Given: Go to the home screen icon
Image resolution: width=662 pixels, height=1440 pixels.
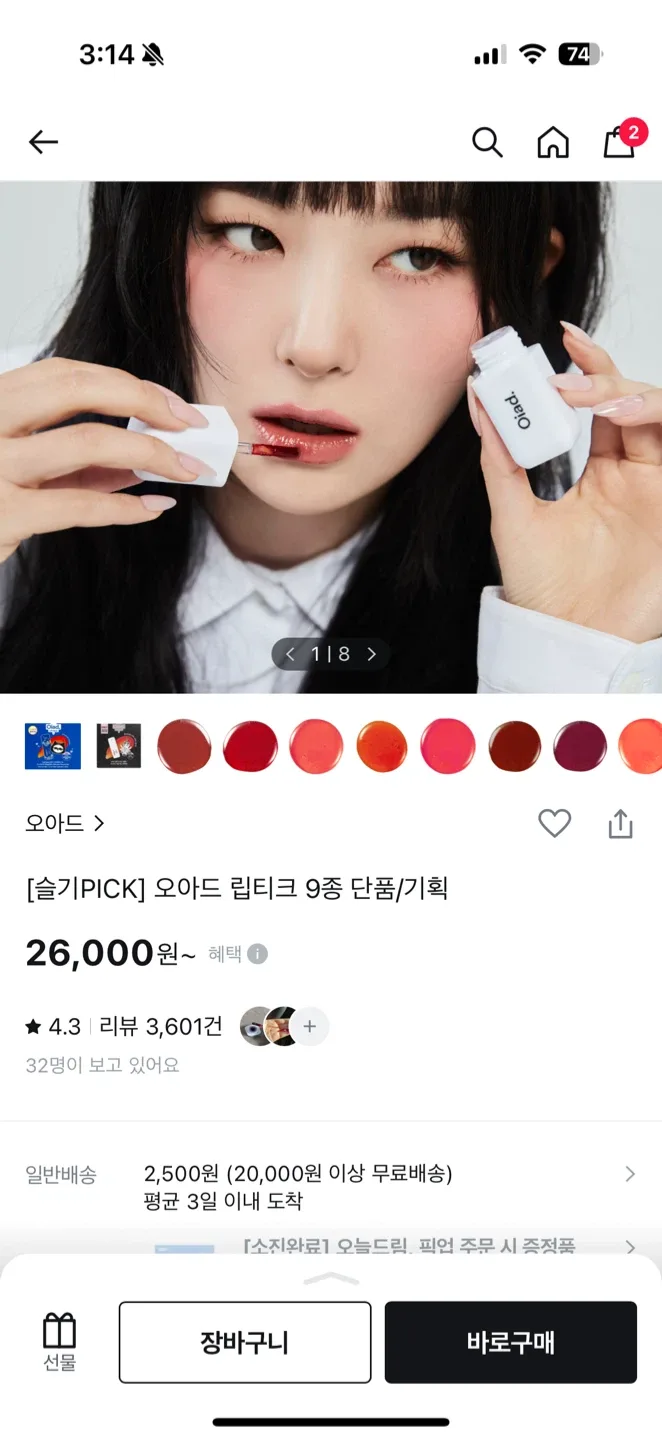Looking at the screenshot, I should (553, 143).
